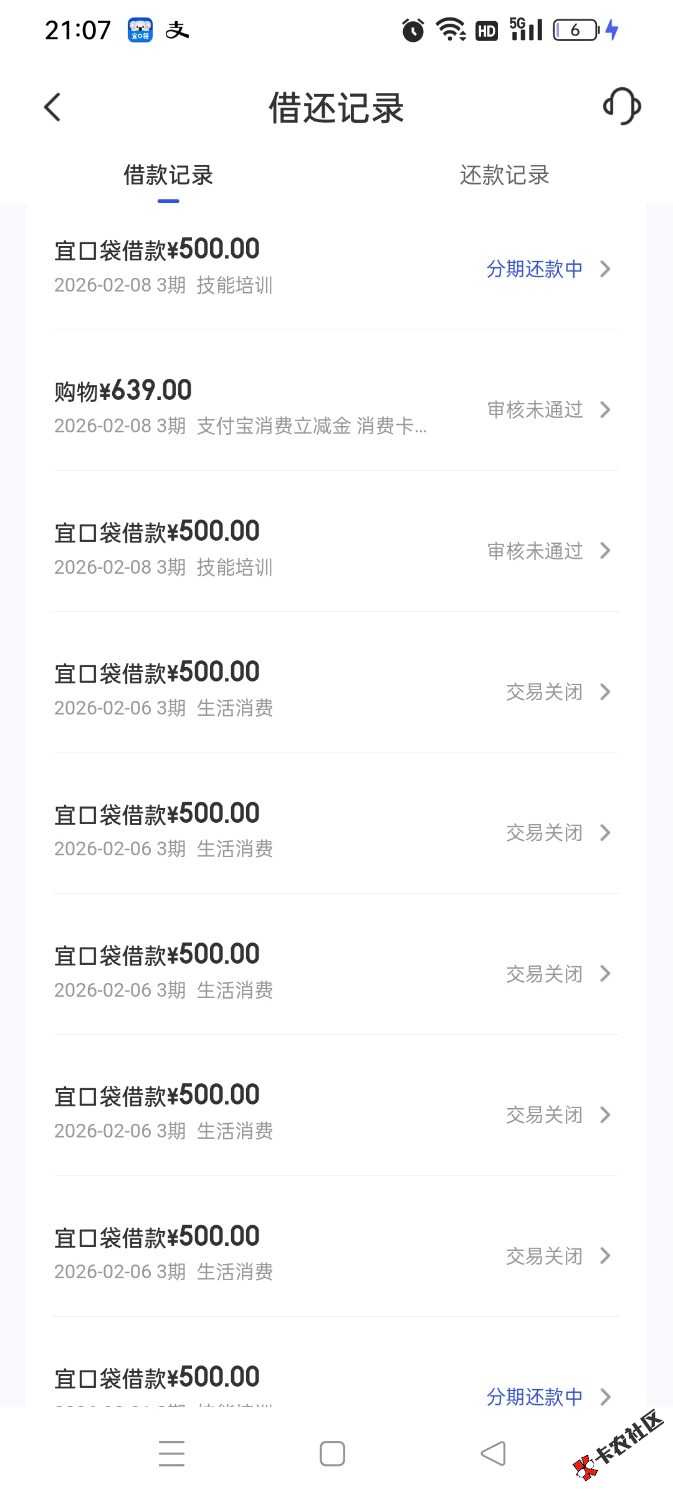
Task: Go back from the 借还记录 page
Action: coord(53,107)
